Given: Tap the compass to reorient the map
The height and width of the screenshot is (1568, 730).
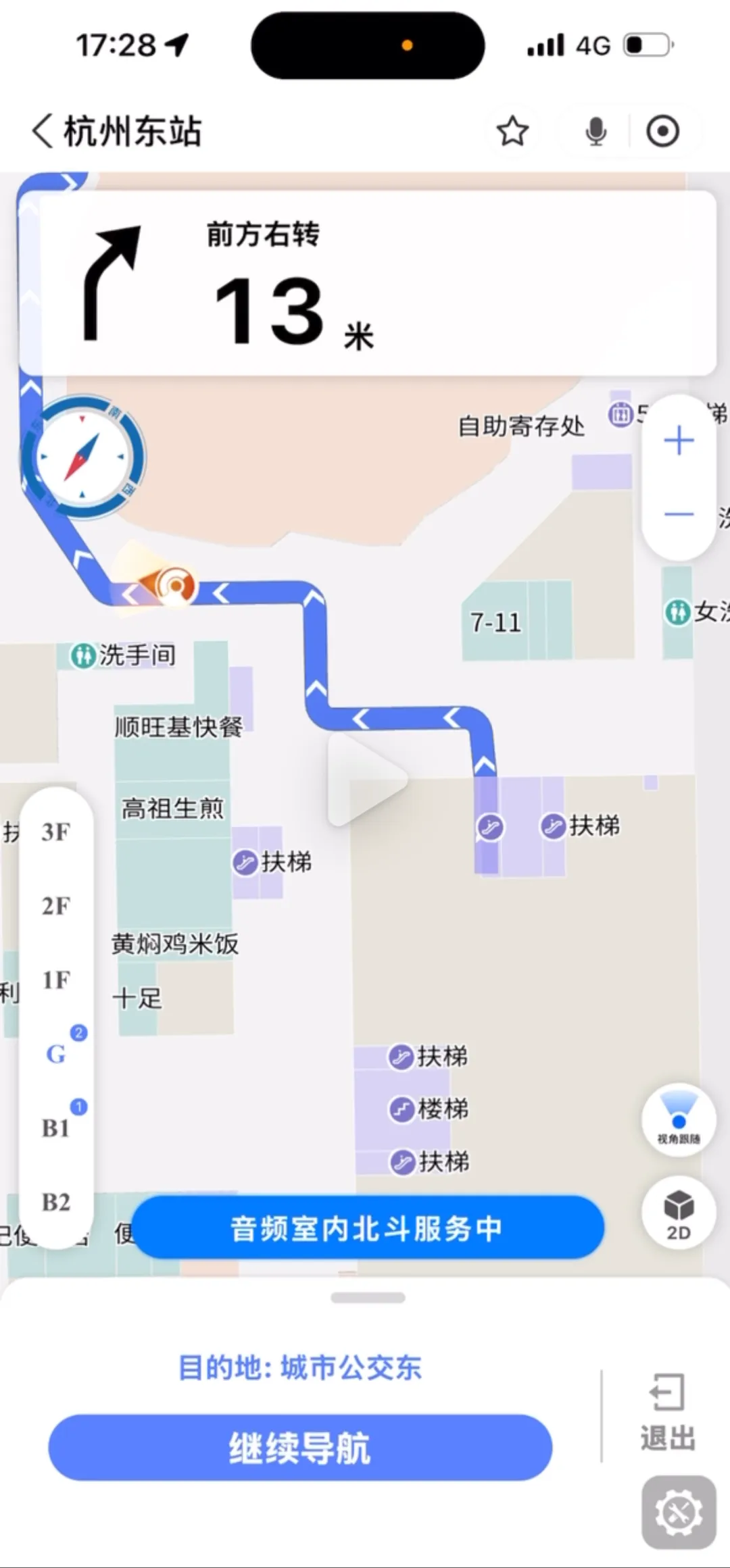Looking at the screenshot, I should point(82,457).
